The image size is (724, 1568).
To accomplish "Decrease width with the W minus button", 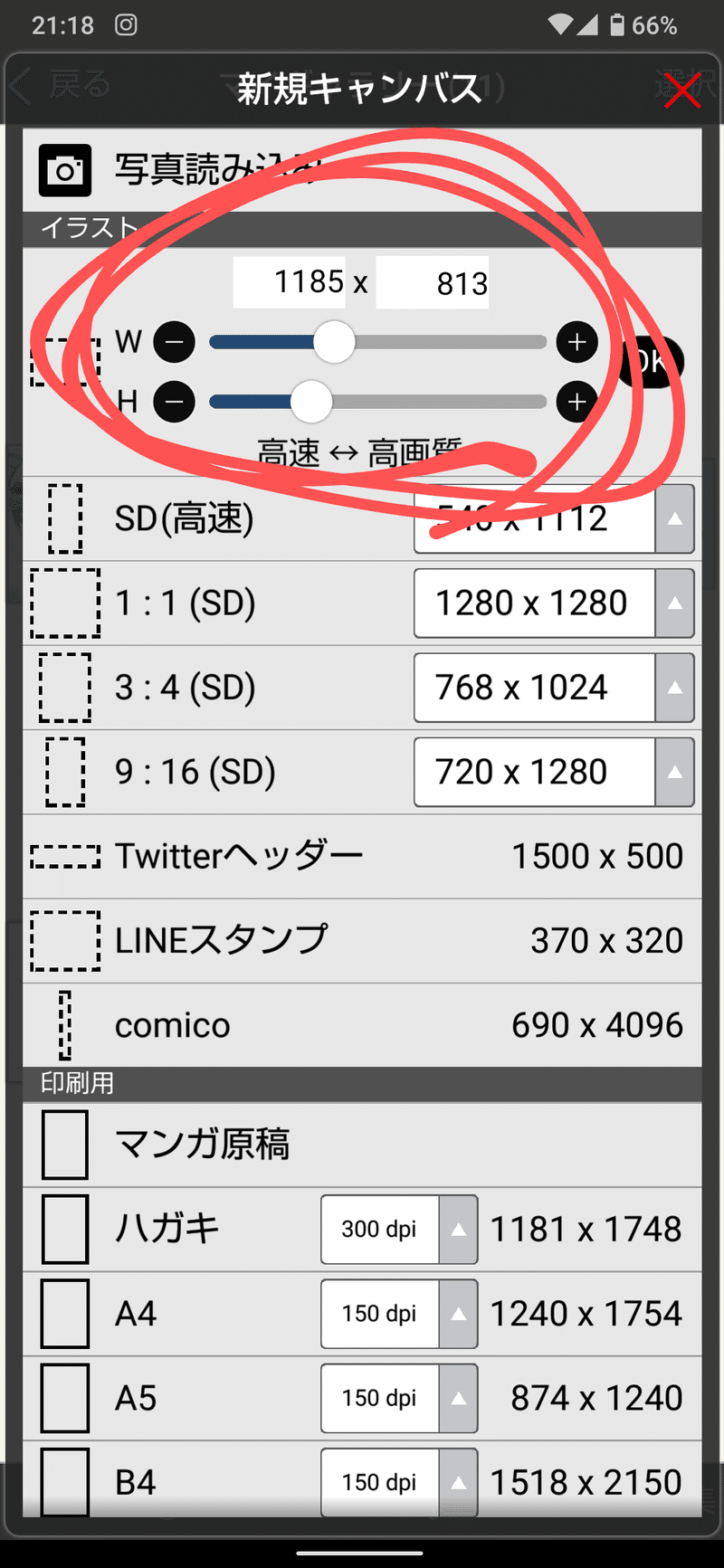I will [175, 342].
